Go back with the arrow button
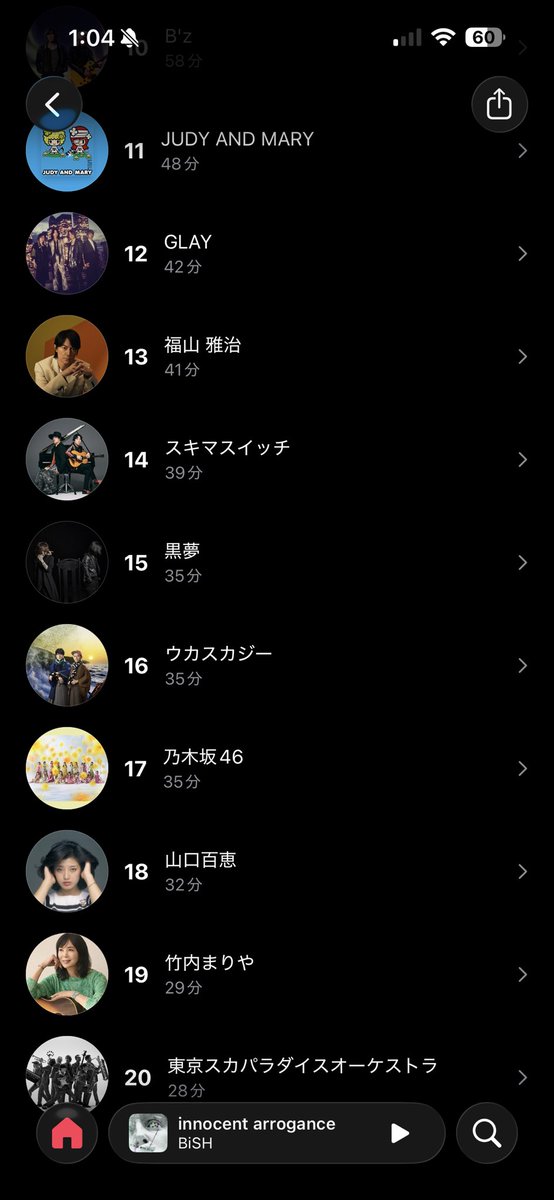Image resolution: width=554 pixels, height=1200 pixels. 54,104
